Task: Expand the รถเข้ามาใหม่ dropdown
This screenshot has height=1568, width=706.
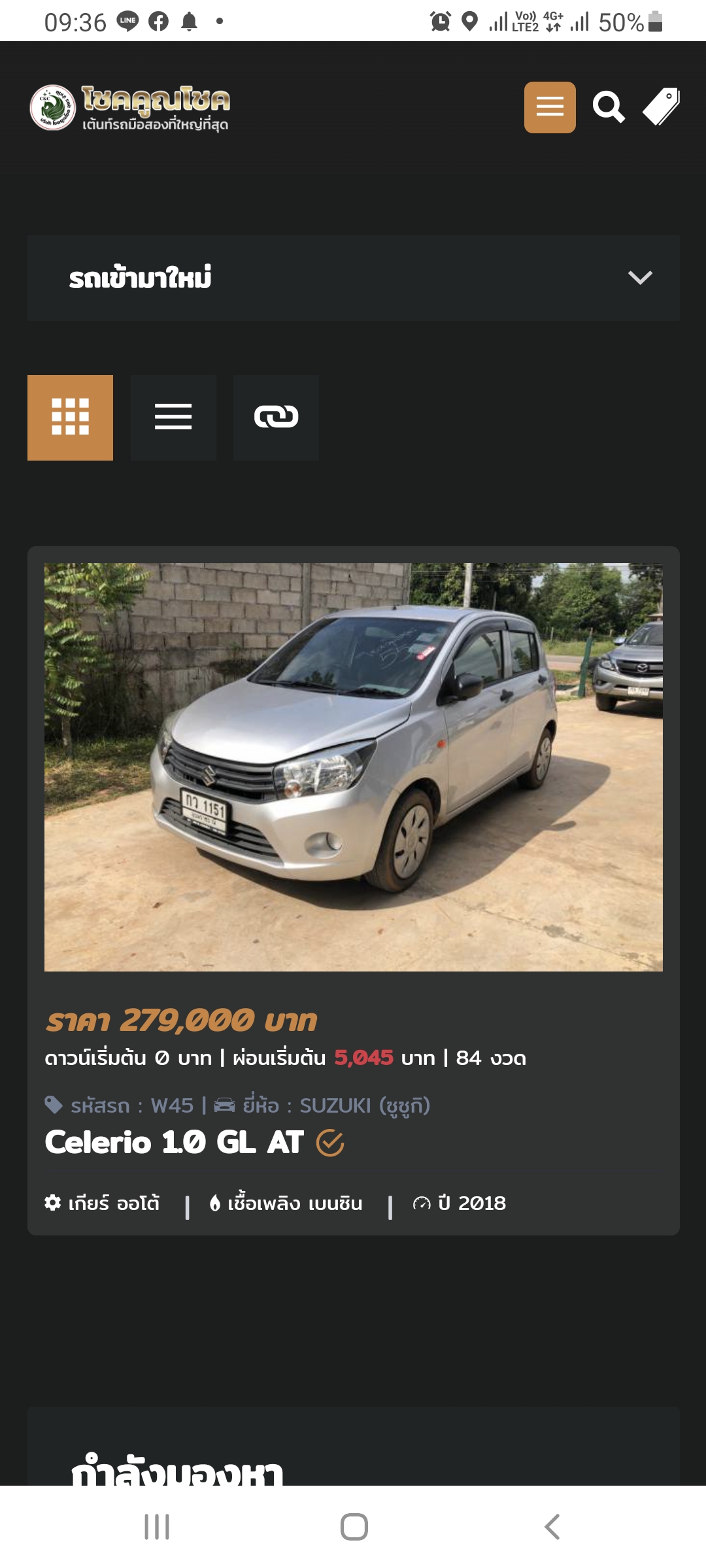Action: 354,278
